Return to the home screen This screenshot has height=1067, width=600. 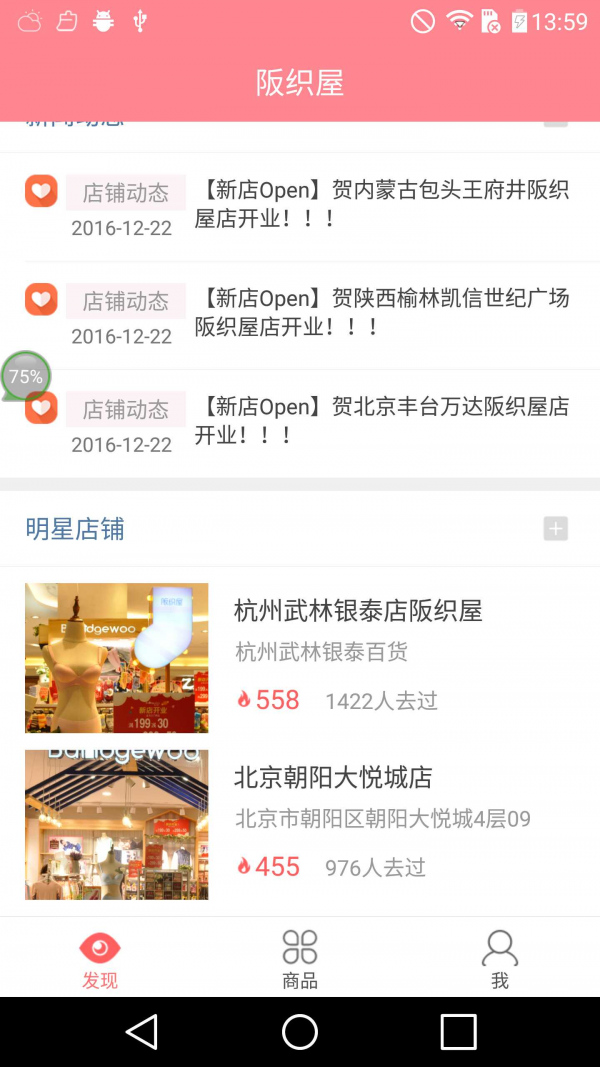[x=300, y=1031]
